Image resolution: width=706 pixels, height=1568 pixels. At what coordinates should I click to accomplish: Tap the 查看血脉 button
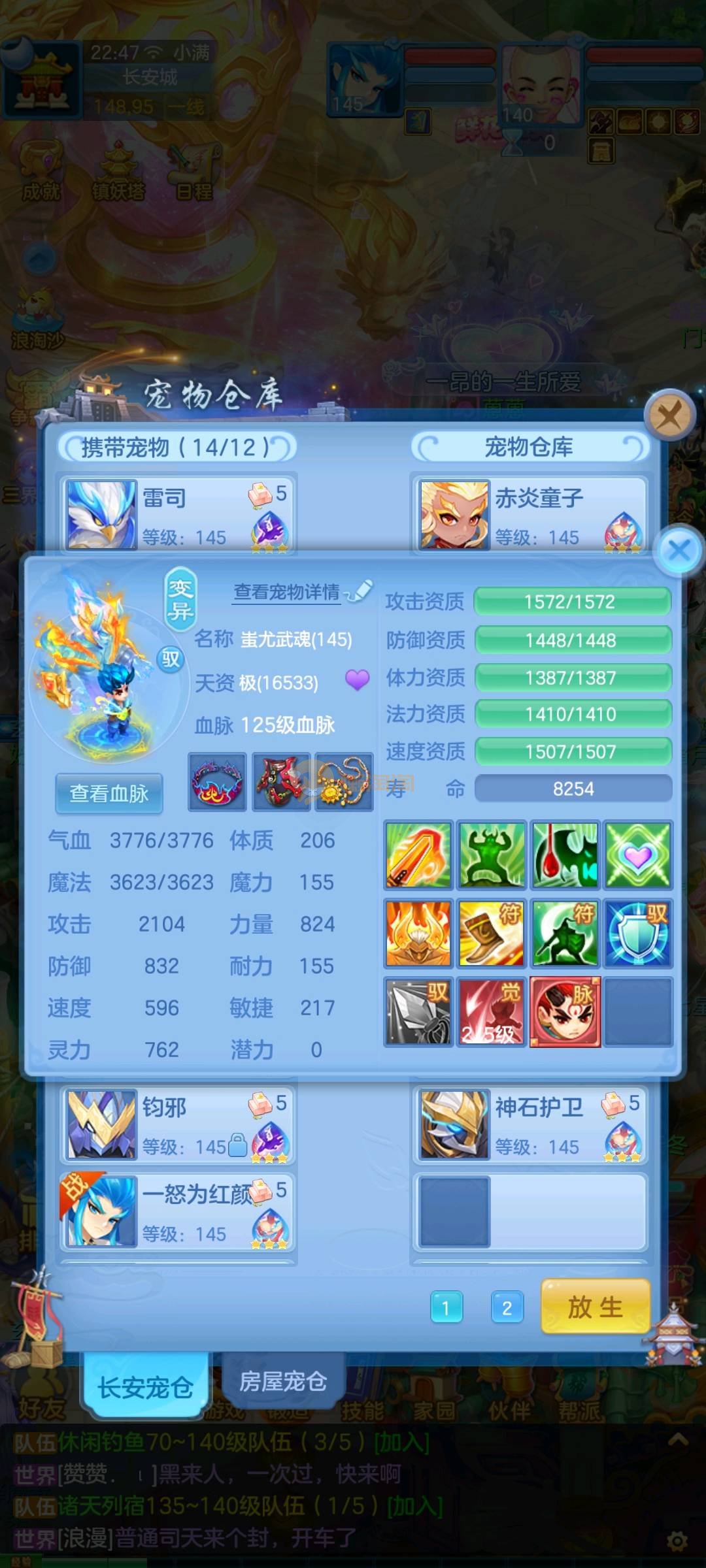click(109, 793)
